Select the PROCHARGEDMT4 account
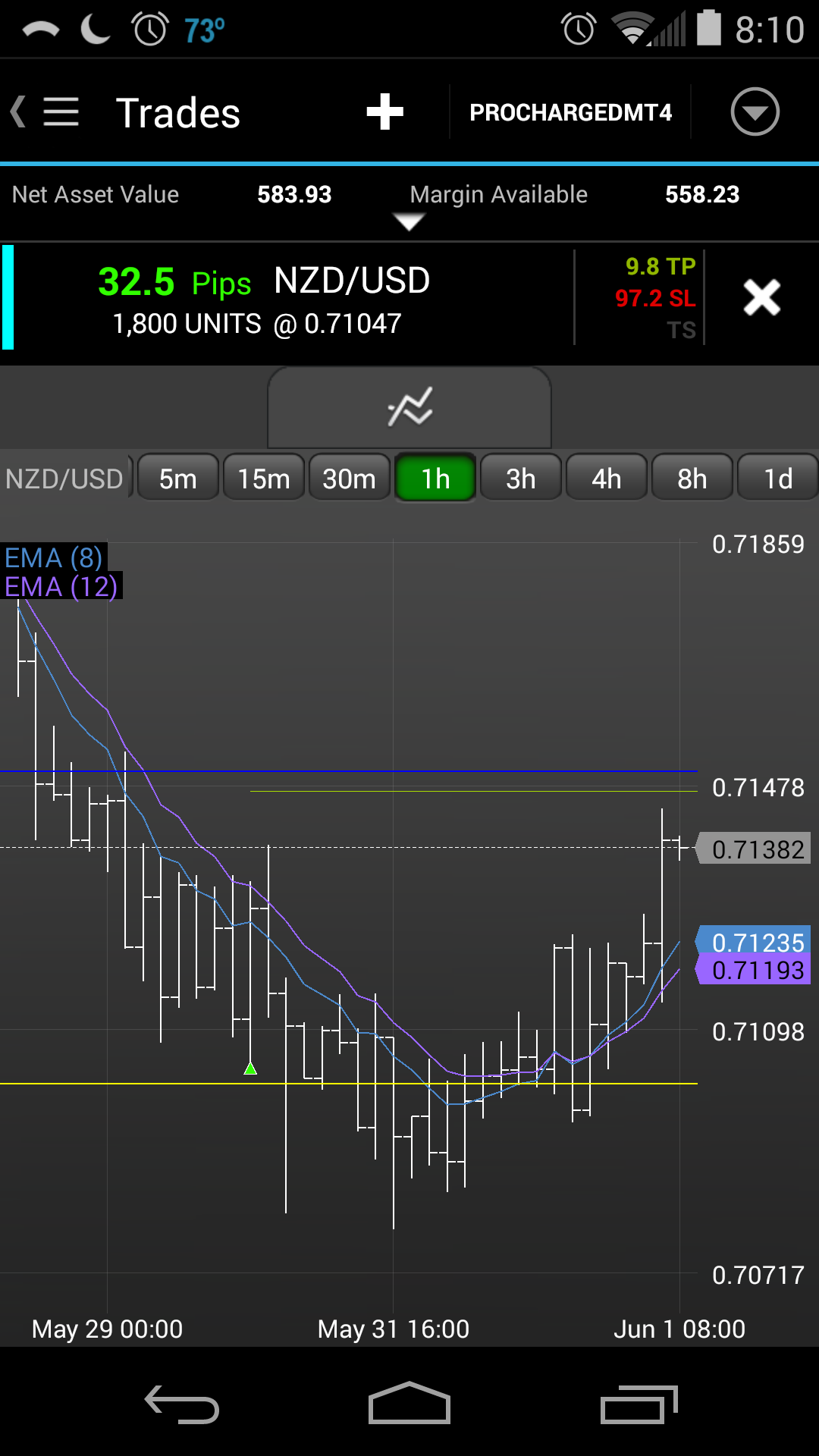Viewport: 819px width, 1456px height. tap(570, 112)
